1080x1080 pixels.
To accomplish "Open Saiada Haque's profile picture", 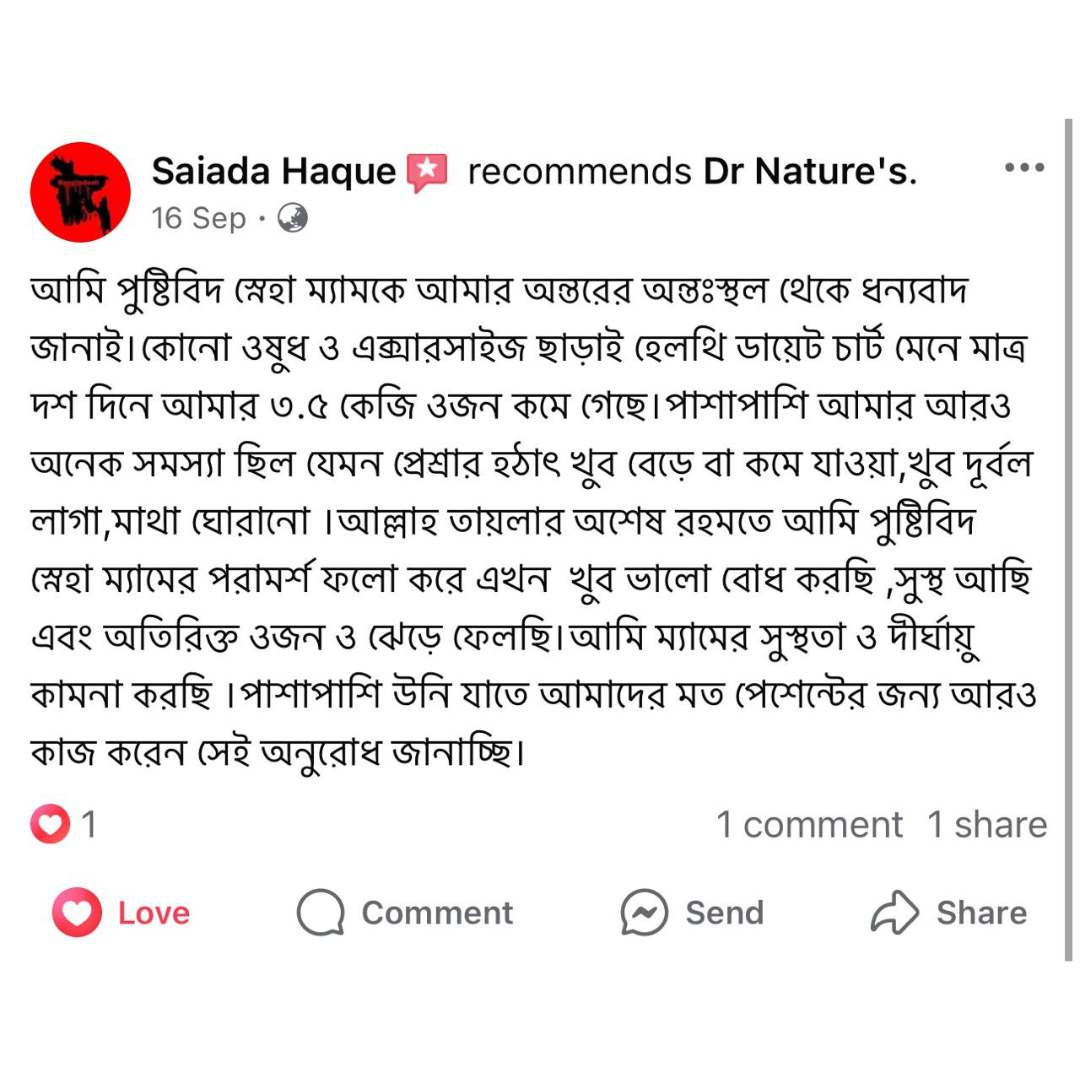I will tap(80, 191).
